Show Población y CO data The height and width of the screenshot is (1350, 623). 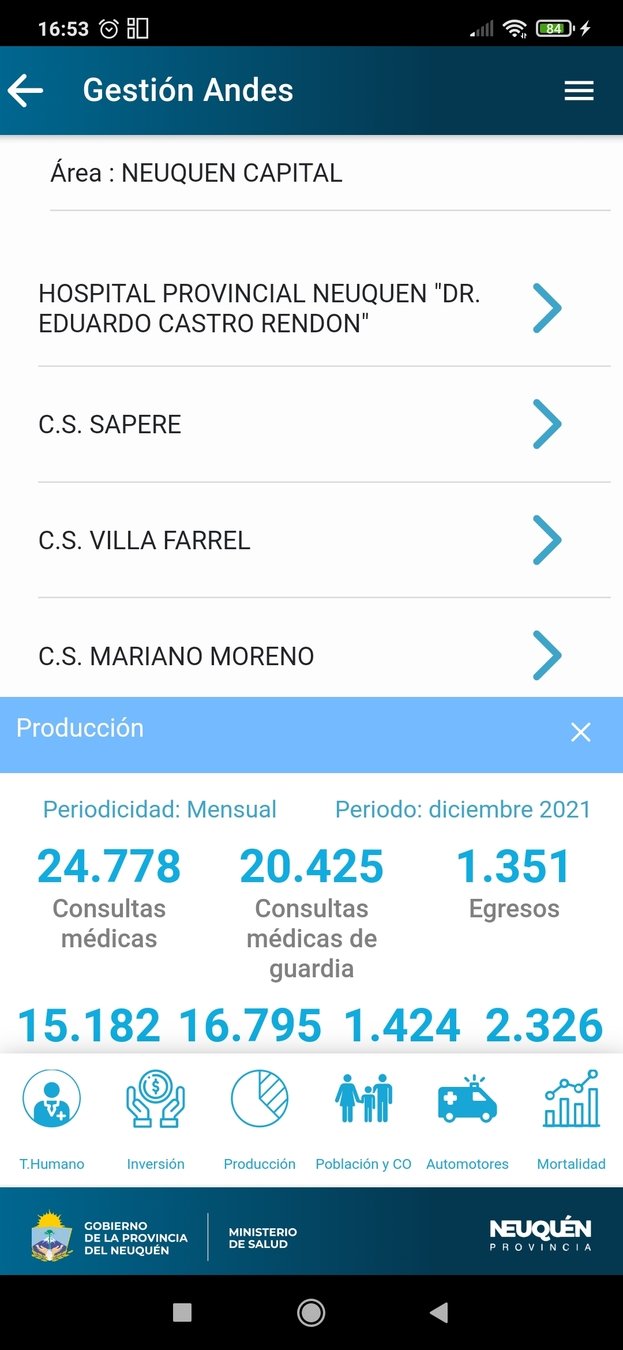pos(363,1119)
